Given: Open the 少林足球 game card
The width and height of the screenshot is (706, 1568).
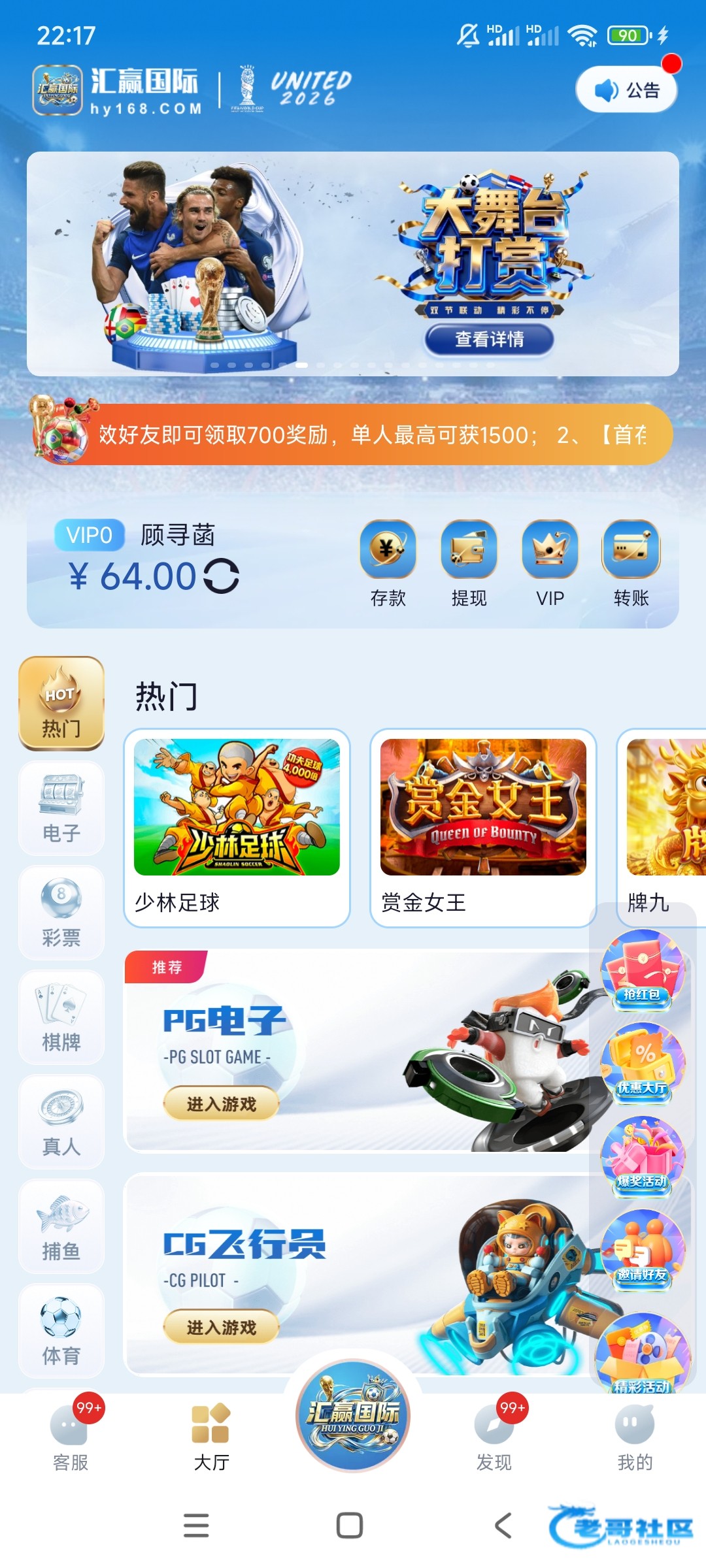Looking at the screenshot, I should click(237, 828).
